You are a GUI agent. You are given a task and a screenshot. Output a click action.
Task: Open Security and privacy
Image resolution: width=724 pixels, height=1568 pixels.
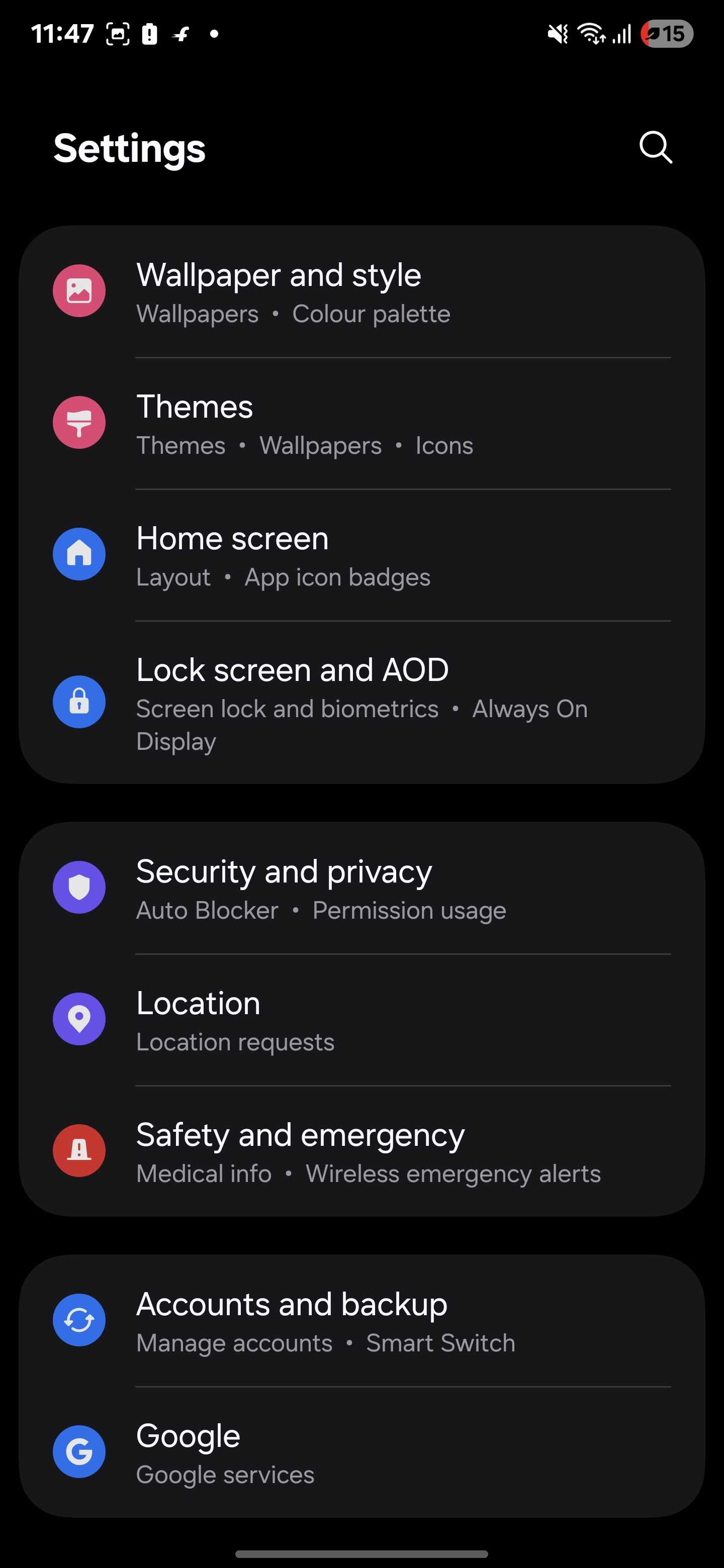pos(361,889)
